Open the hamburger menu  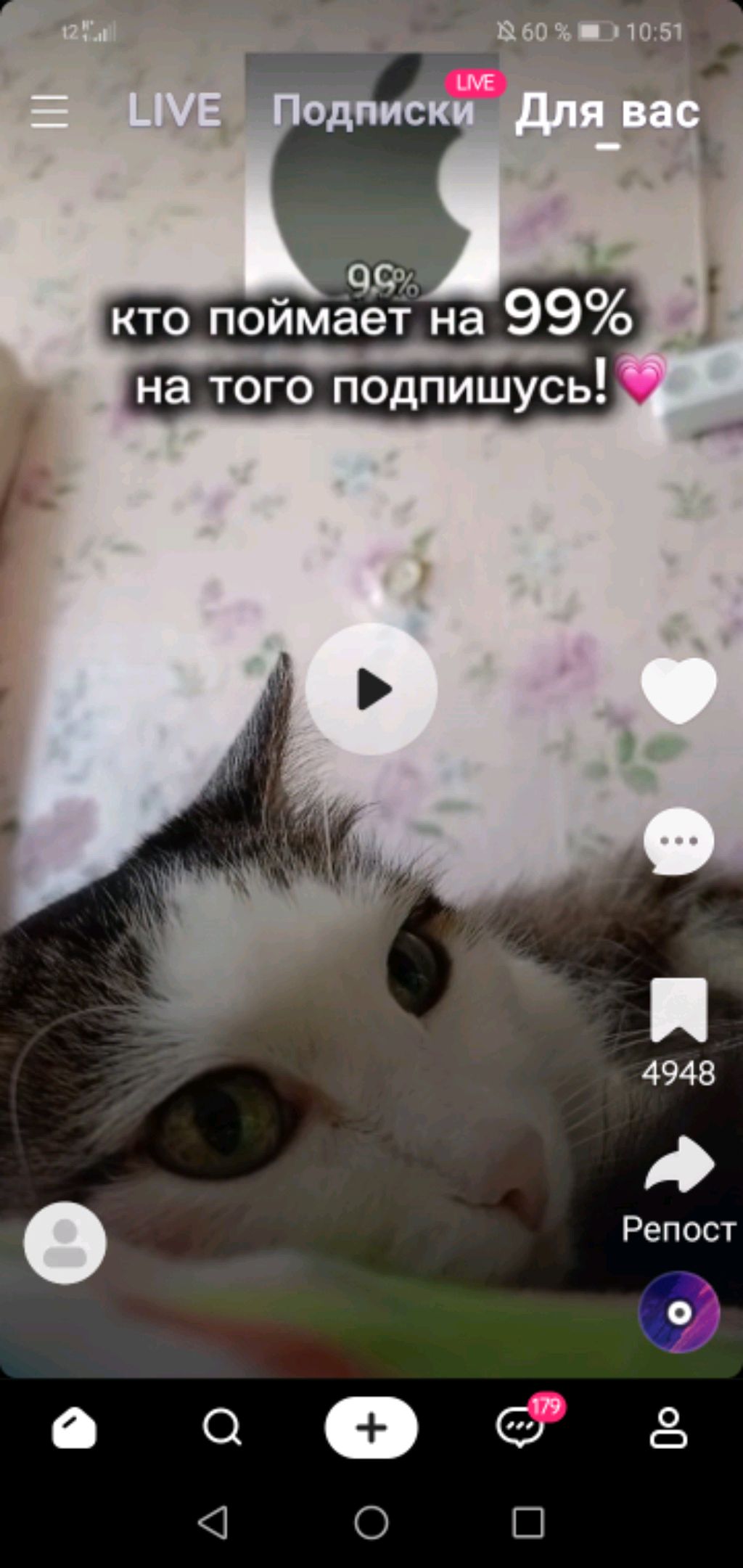[x=49, y=112]
